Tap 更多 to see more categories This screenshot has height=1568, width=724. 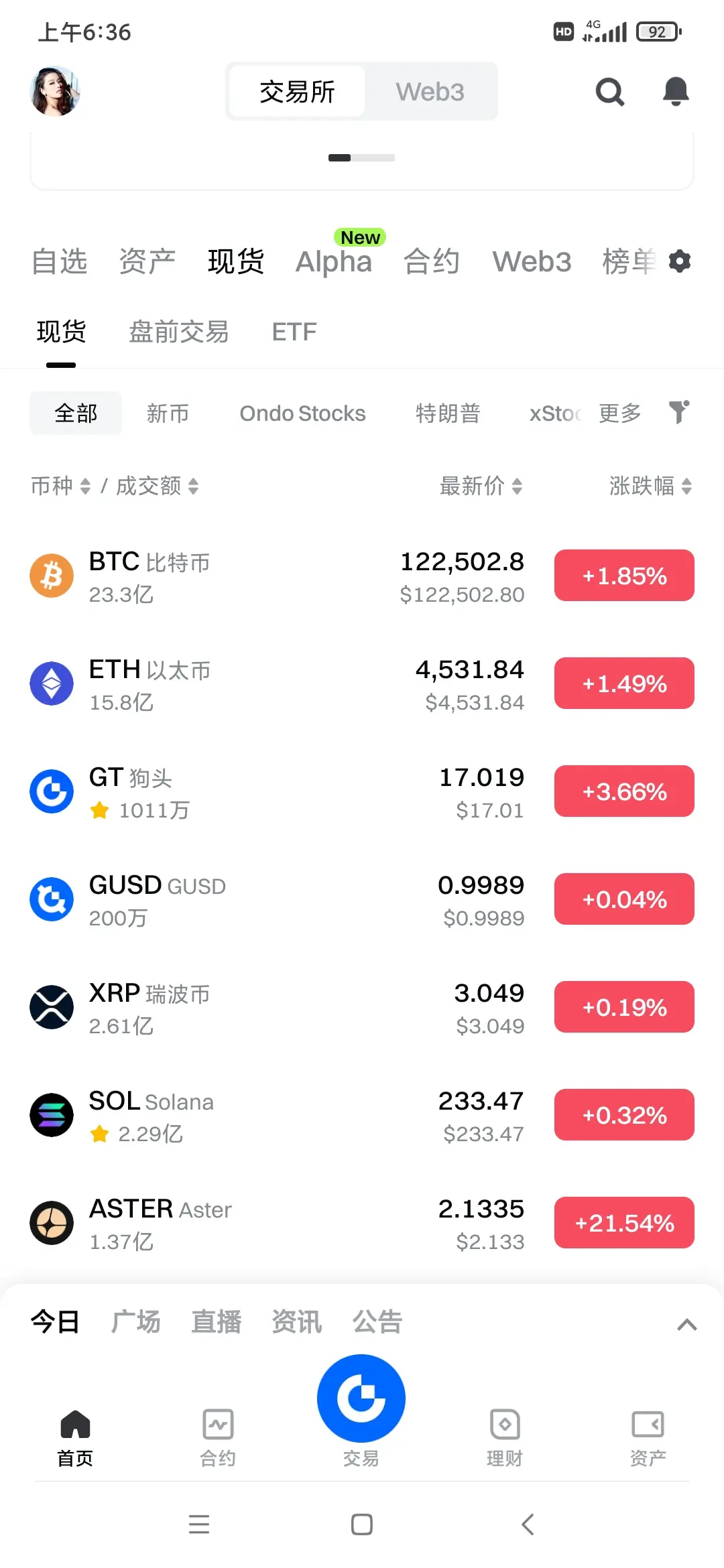pos(620,413)
